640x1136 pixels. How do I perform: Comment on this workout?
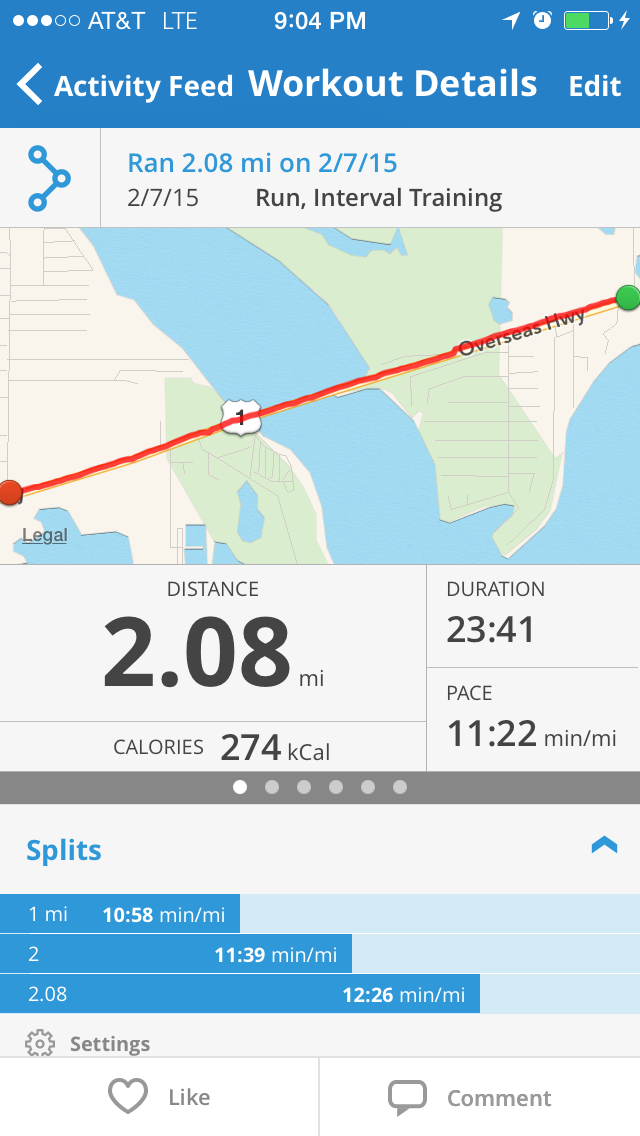tap(470, 1098)
